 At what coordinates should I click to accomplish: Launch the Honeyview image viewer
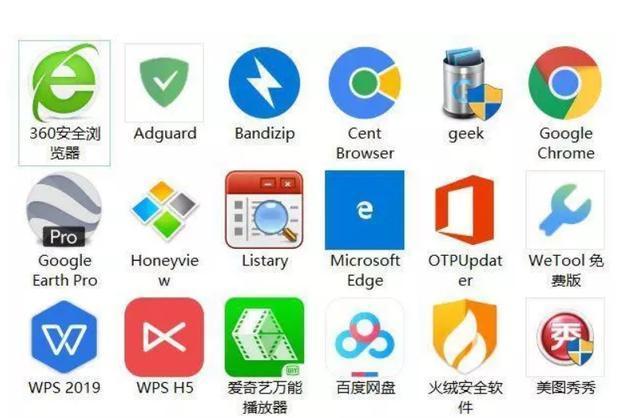pyautogui.click(x=164, y=210)
